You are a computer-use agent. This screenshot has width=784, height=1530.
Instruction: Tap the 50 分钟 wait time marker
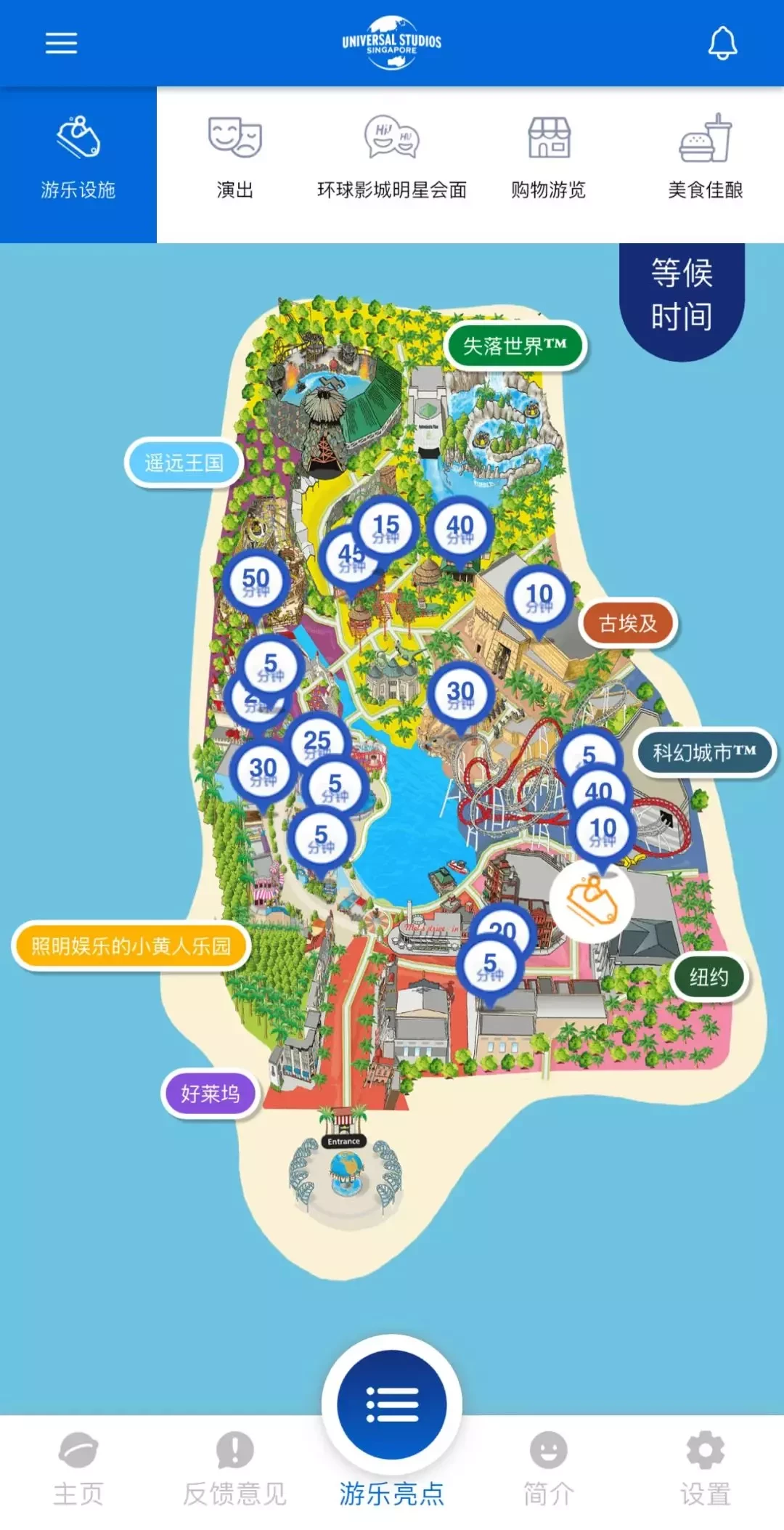point(256,582)
